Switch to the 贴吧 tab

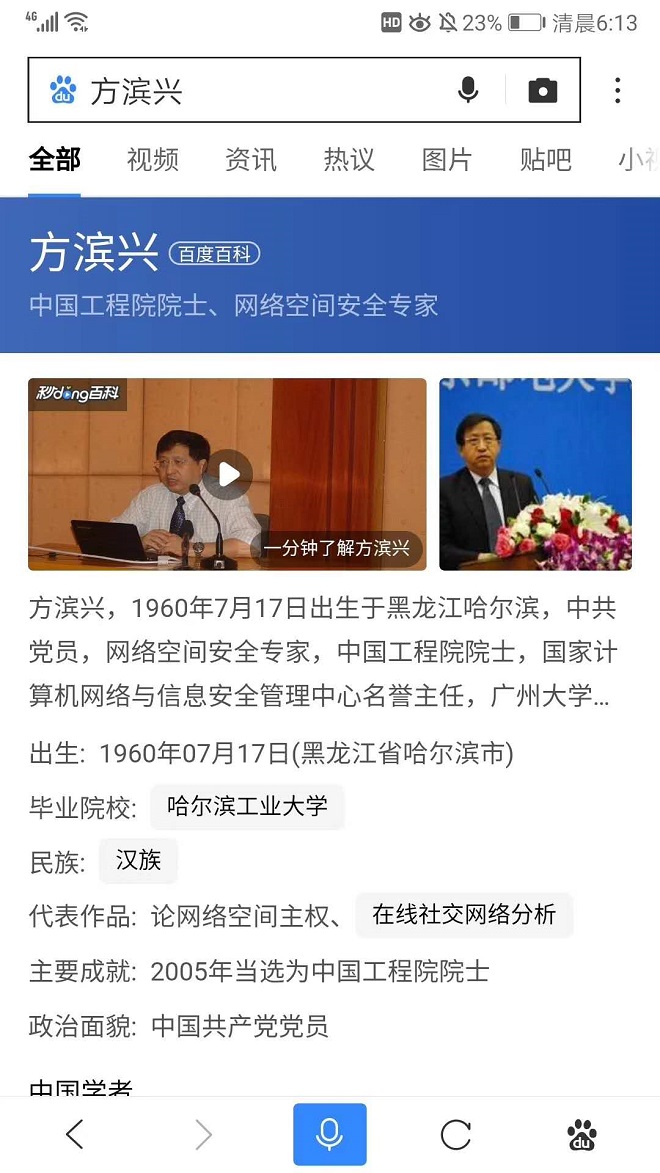tap(545, 160)
